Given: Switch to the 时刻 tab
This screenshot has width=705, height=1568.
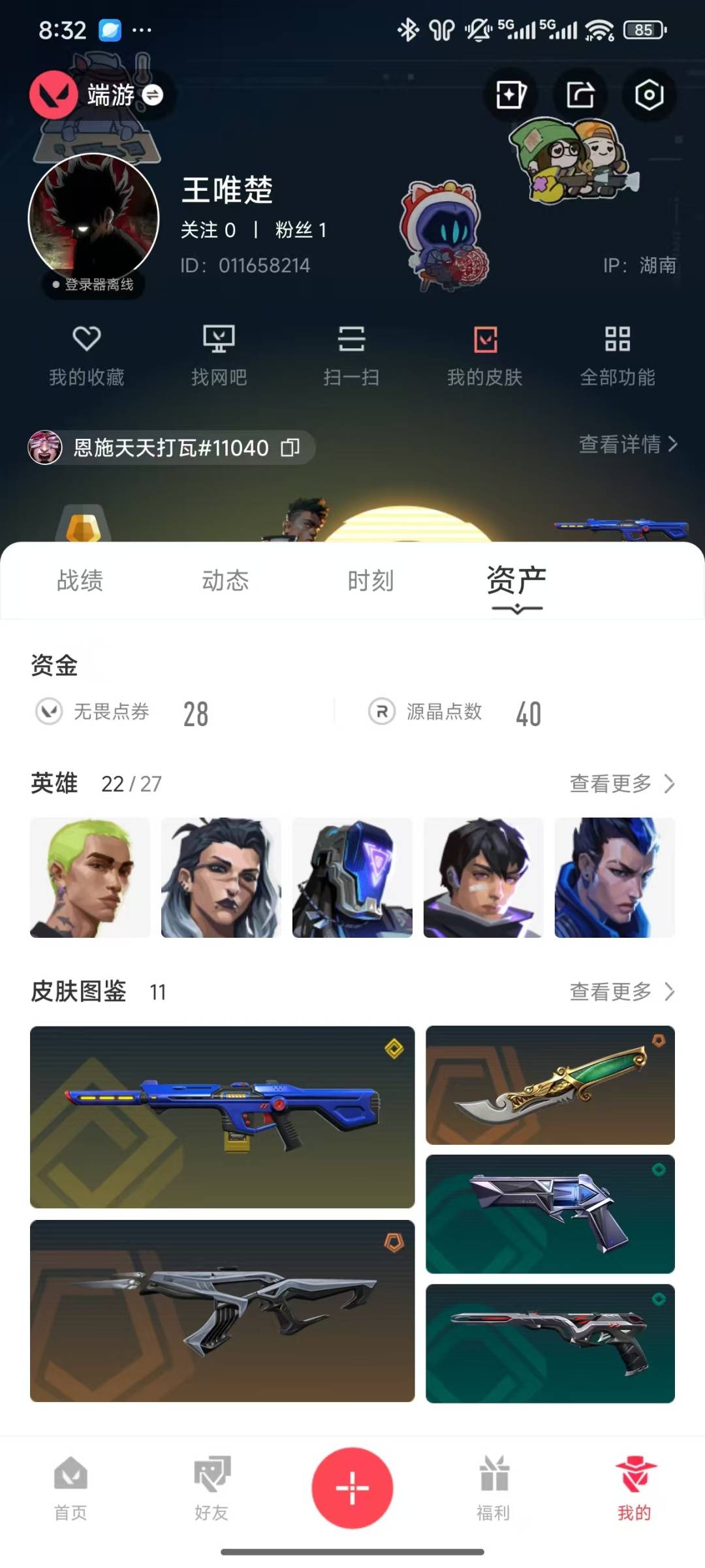Looking at the screenshot, I should [x=370, y=581].
